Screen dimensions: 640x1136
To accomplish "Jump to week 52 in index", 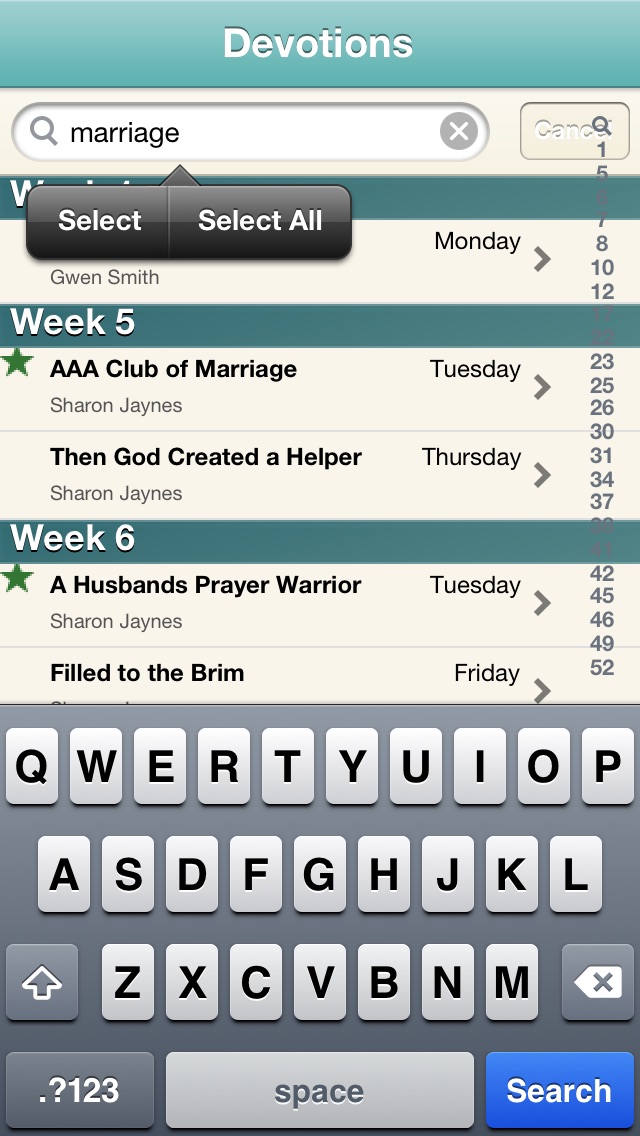I will click(x=602, y=667).
